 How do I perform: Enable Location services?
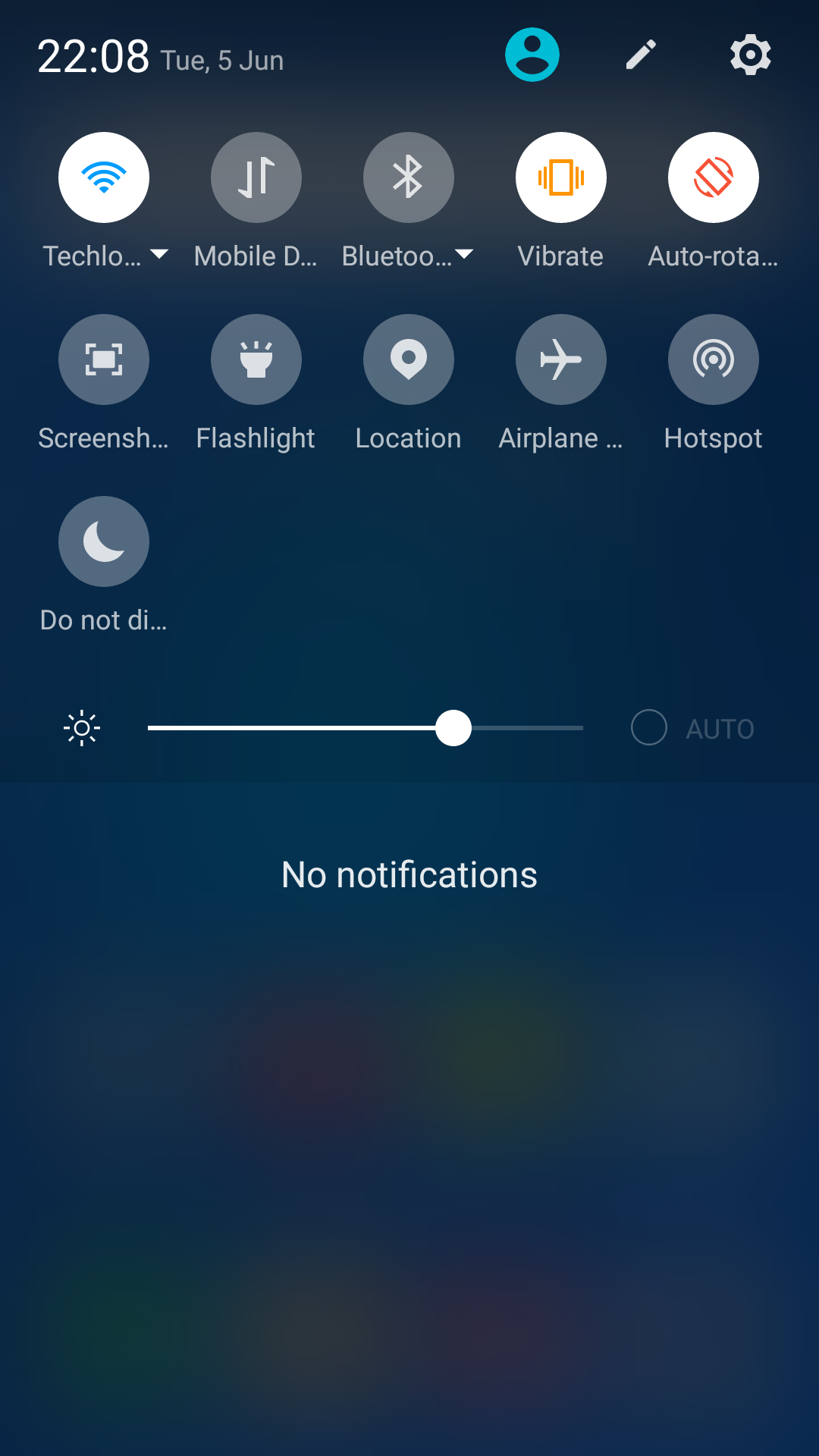(409, 359)
